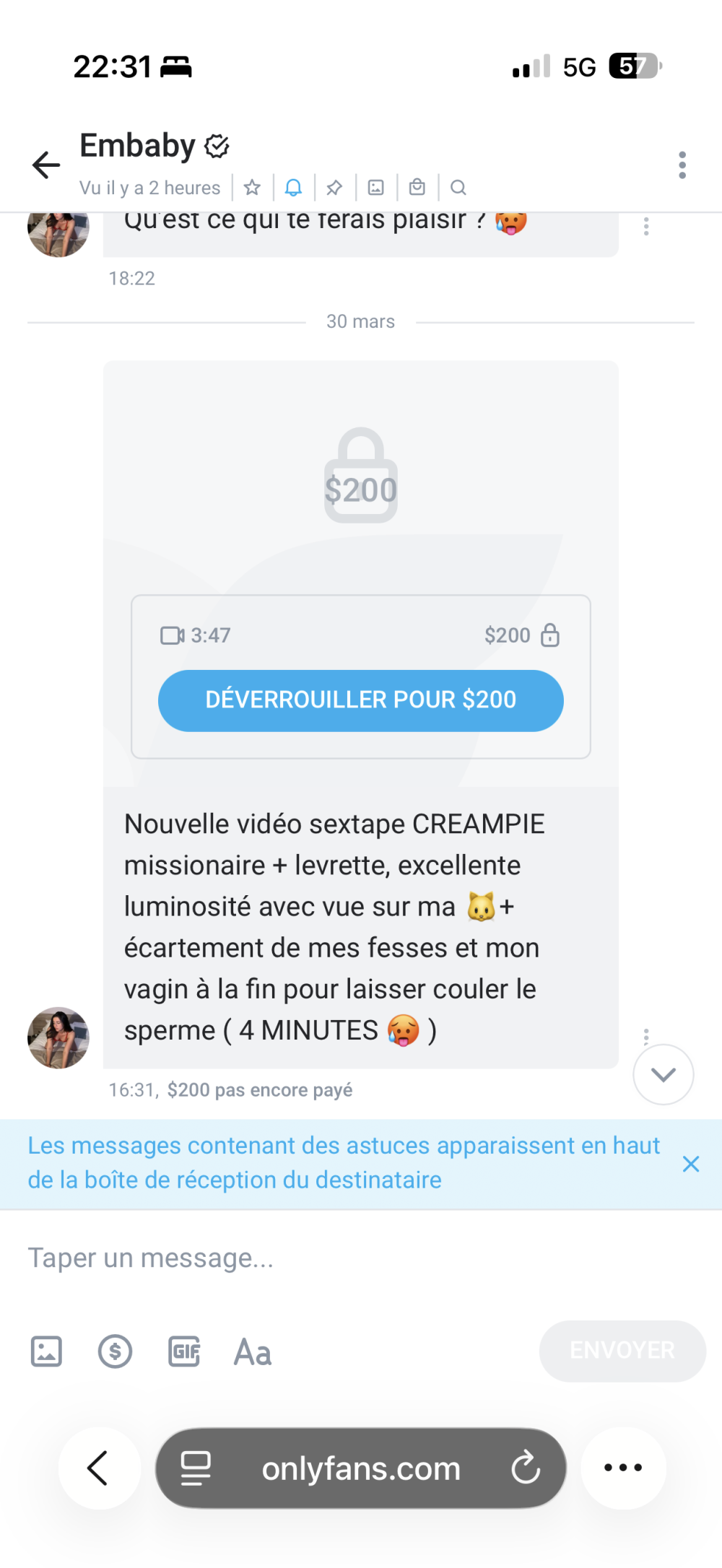Jump to latest message with the down chevron
Image resolution: width=722 pixels, height=1568 pixels.
tap(663, 1074)
